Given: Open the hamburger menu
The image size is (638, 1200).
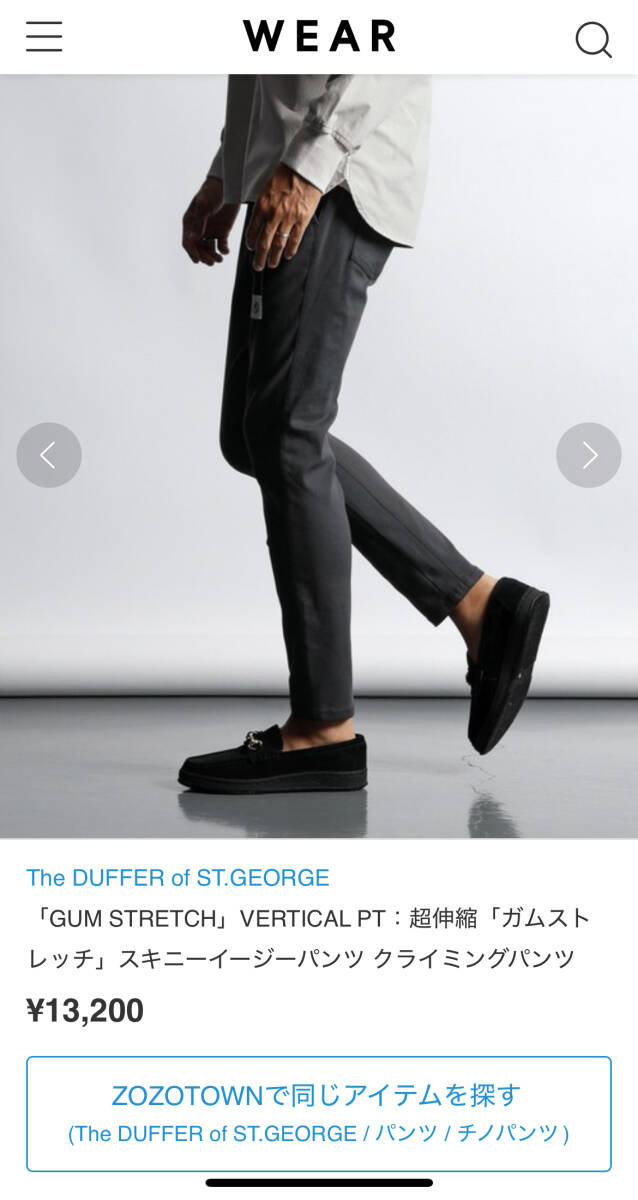Looking at the screenshot, I should pyautogui.click(x=44, y=37).
